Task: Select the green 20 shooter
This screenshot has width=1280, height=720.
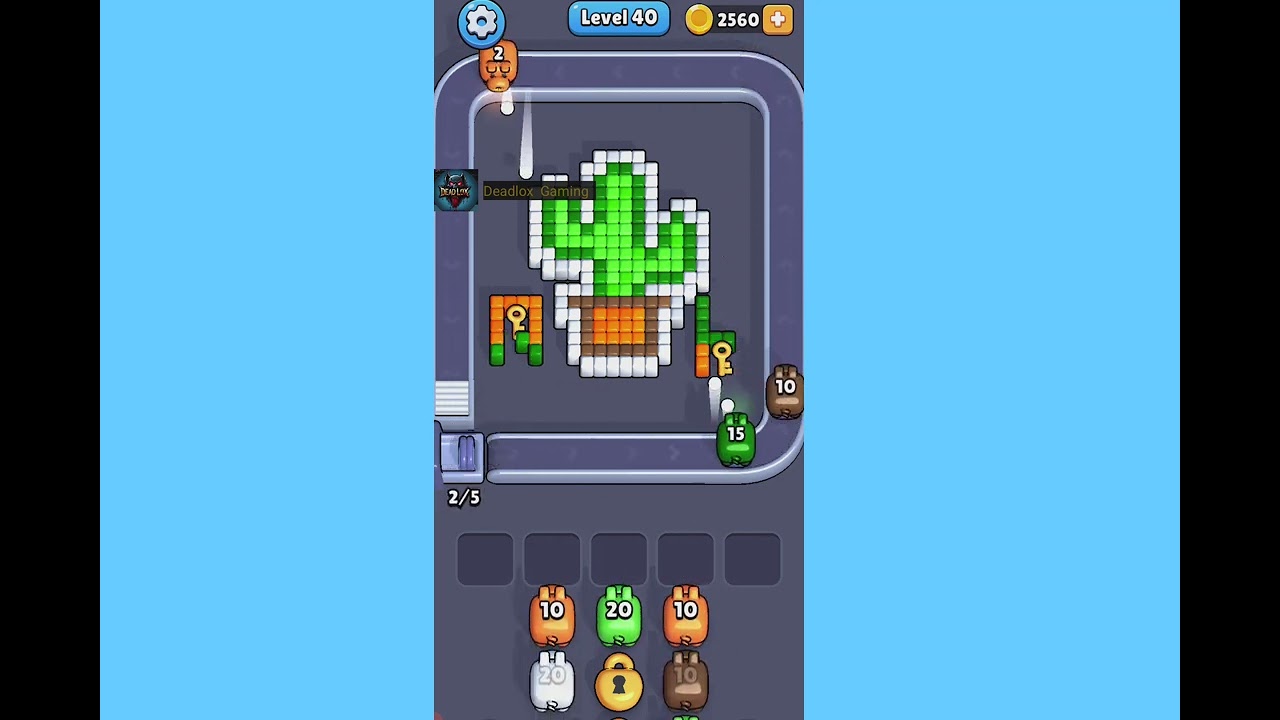Action: click(x=618, y=614)
